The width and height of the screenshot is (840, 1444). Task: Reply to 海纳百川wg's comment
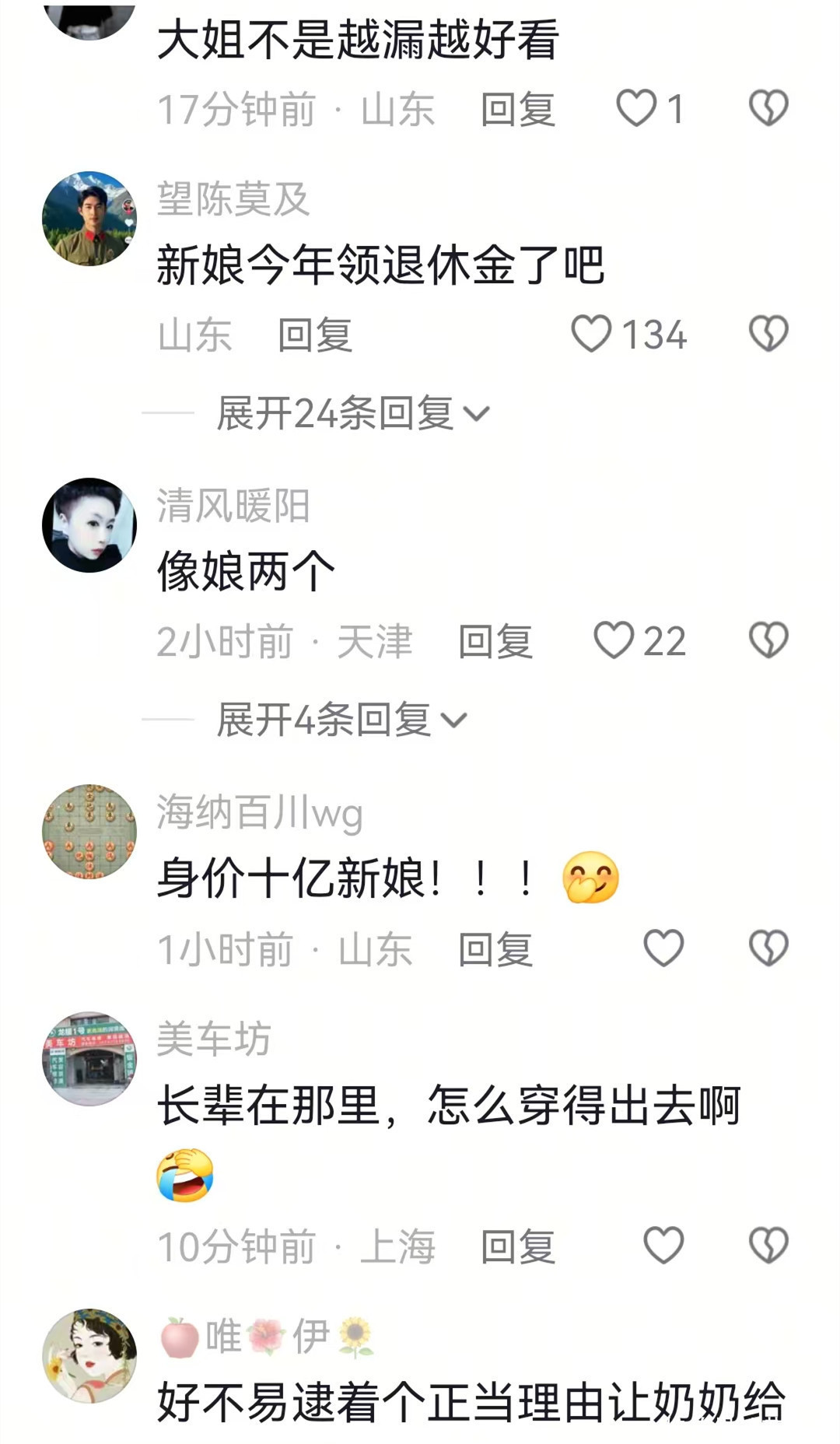495,950
